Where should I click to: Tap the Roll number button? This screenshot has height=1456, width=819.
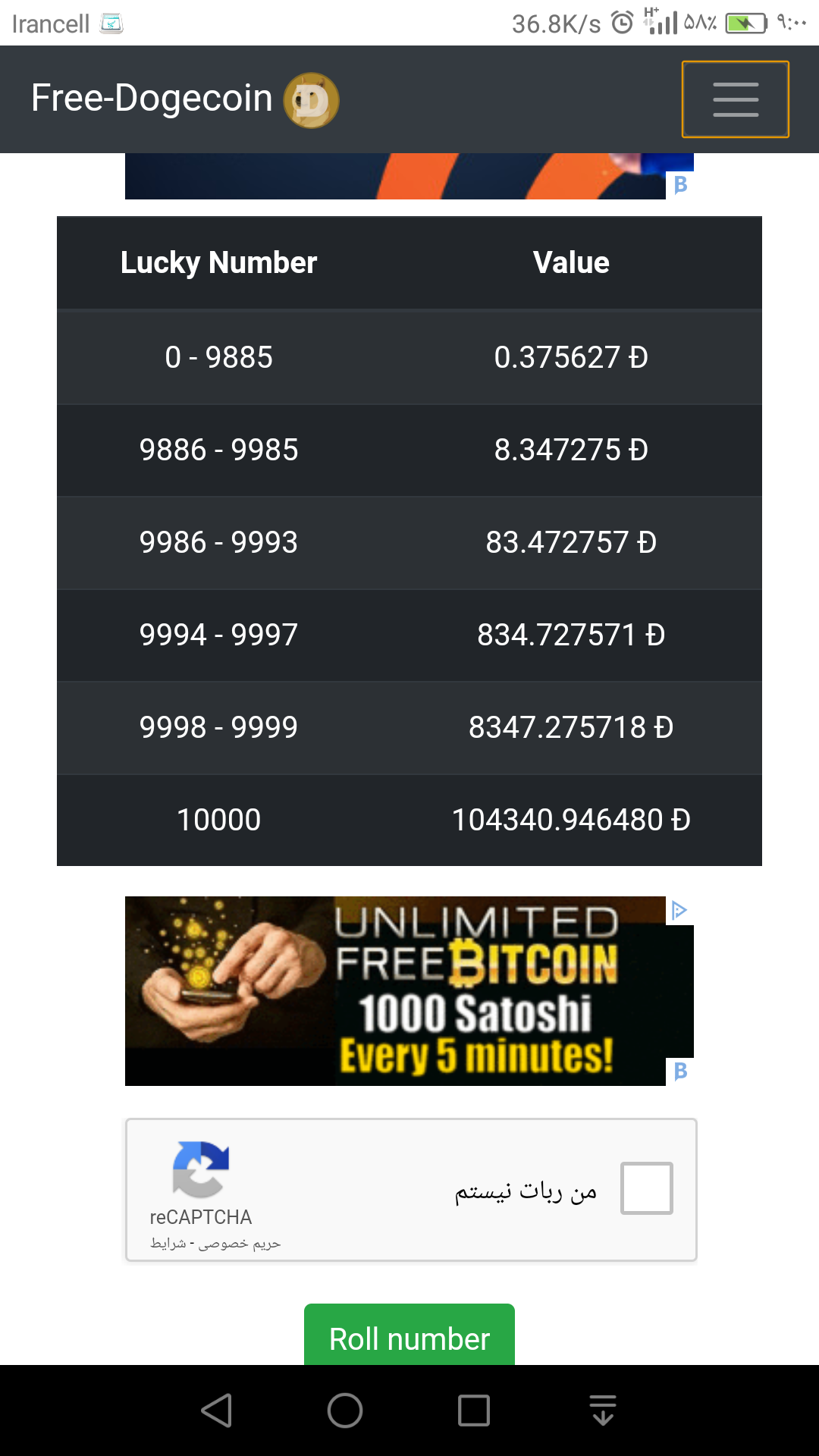pos(409,1338)
